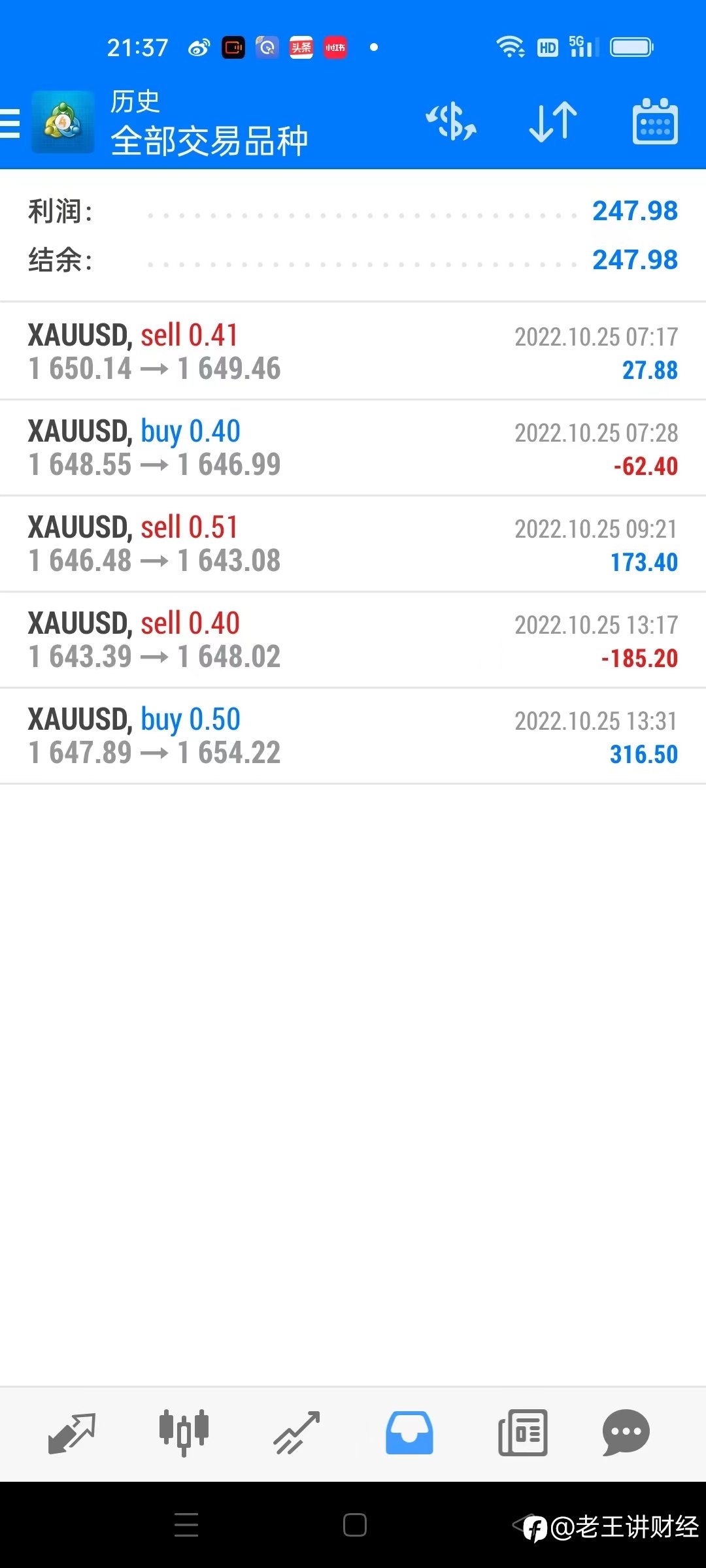Open the XAUUSD buy 0.40 trade
706x1568 pixels.
point(353,448)
